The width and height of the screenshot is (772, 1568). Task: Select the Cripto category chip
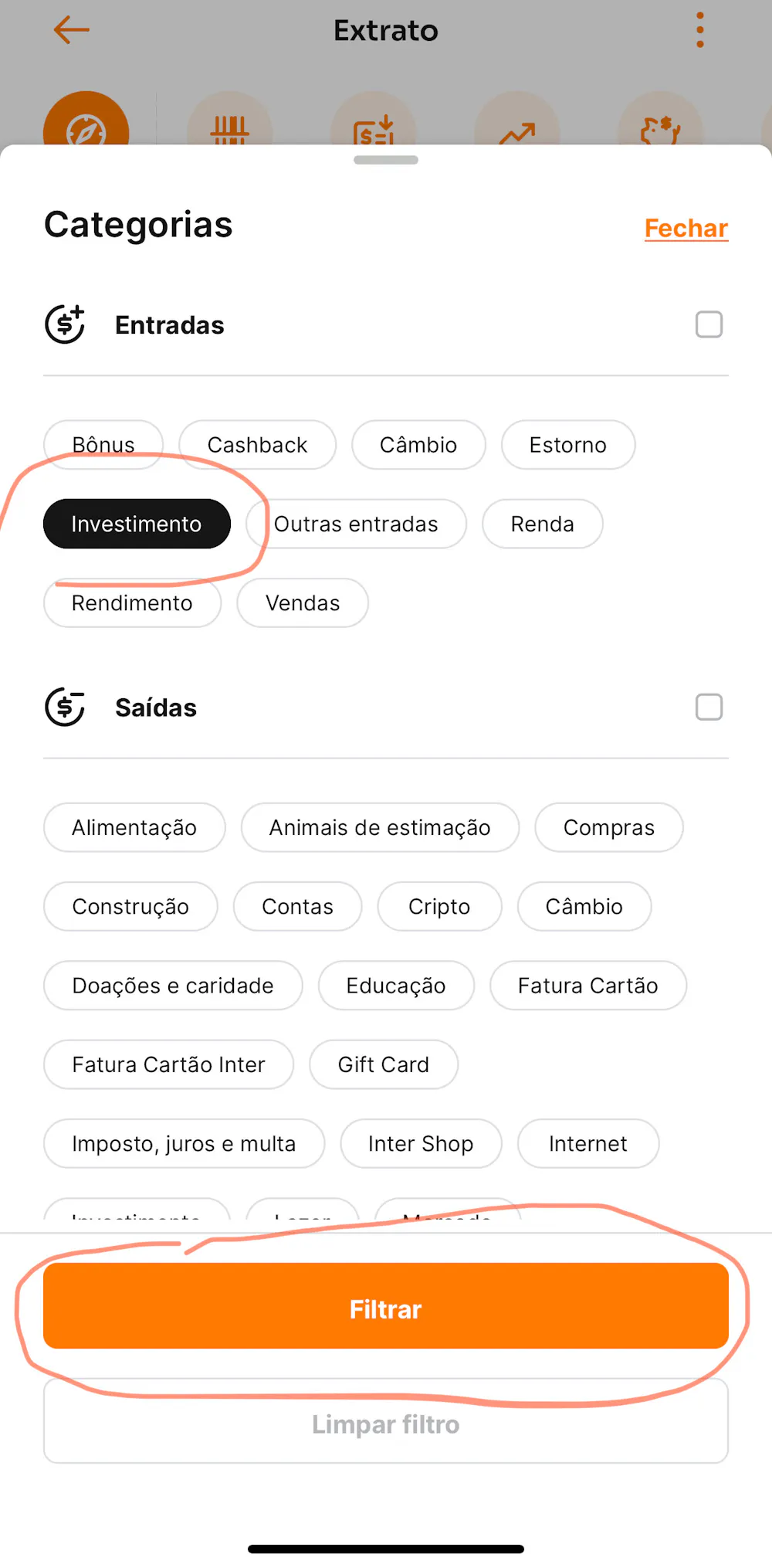(x=439, y=907)
